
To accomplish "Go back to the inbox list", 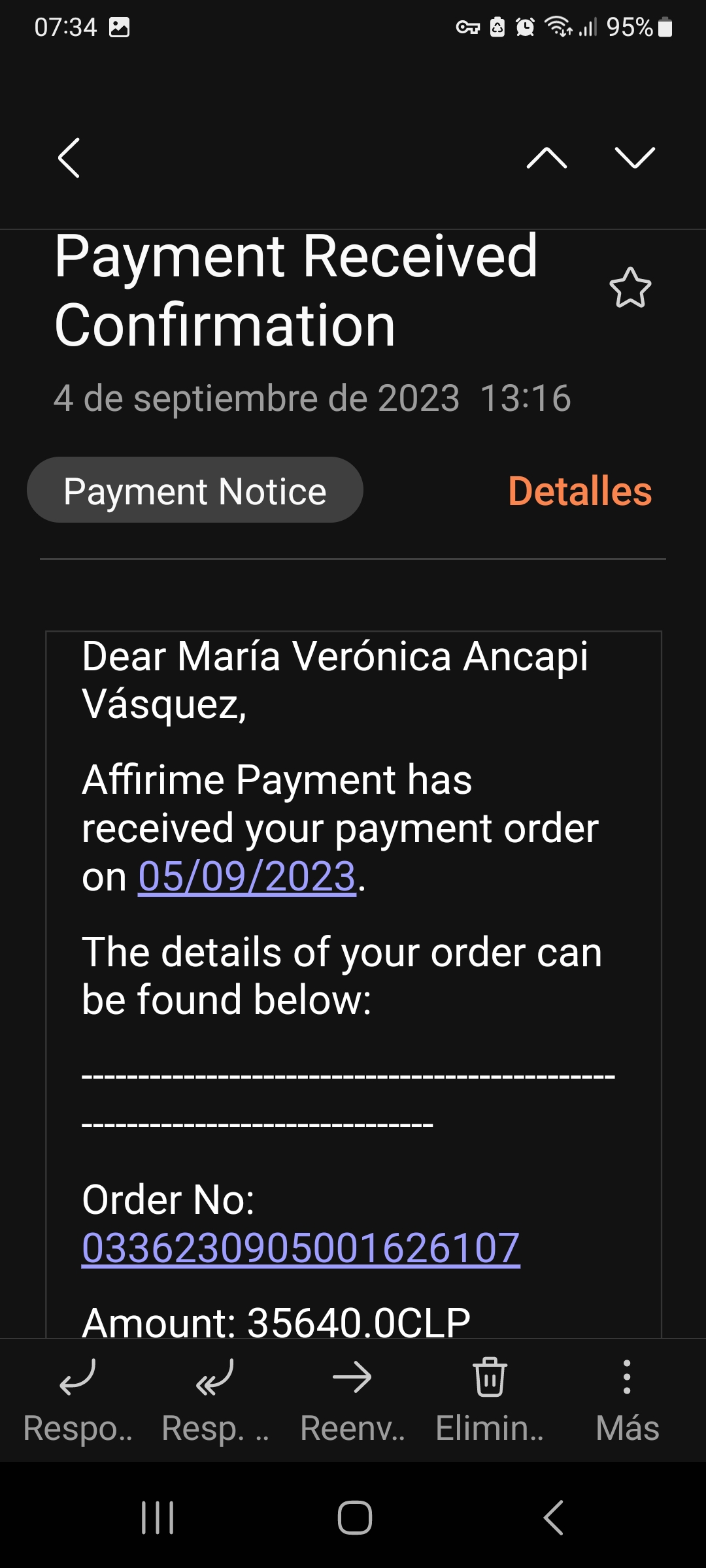I will coord(69,157).
